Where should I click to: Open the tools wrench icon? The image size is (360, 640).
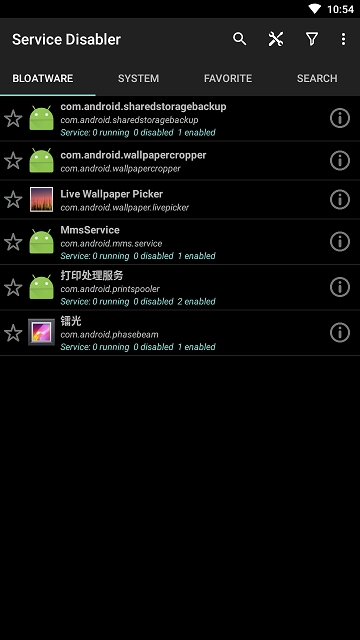click(x=276, y=39)
